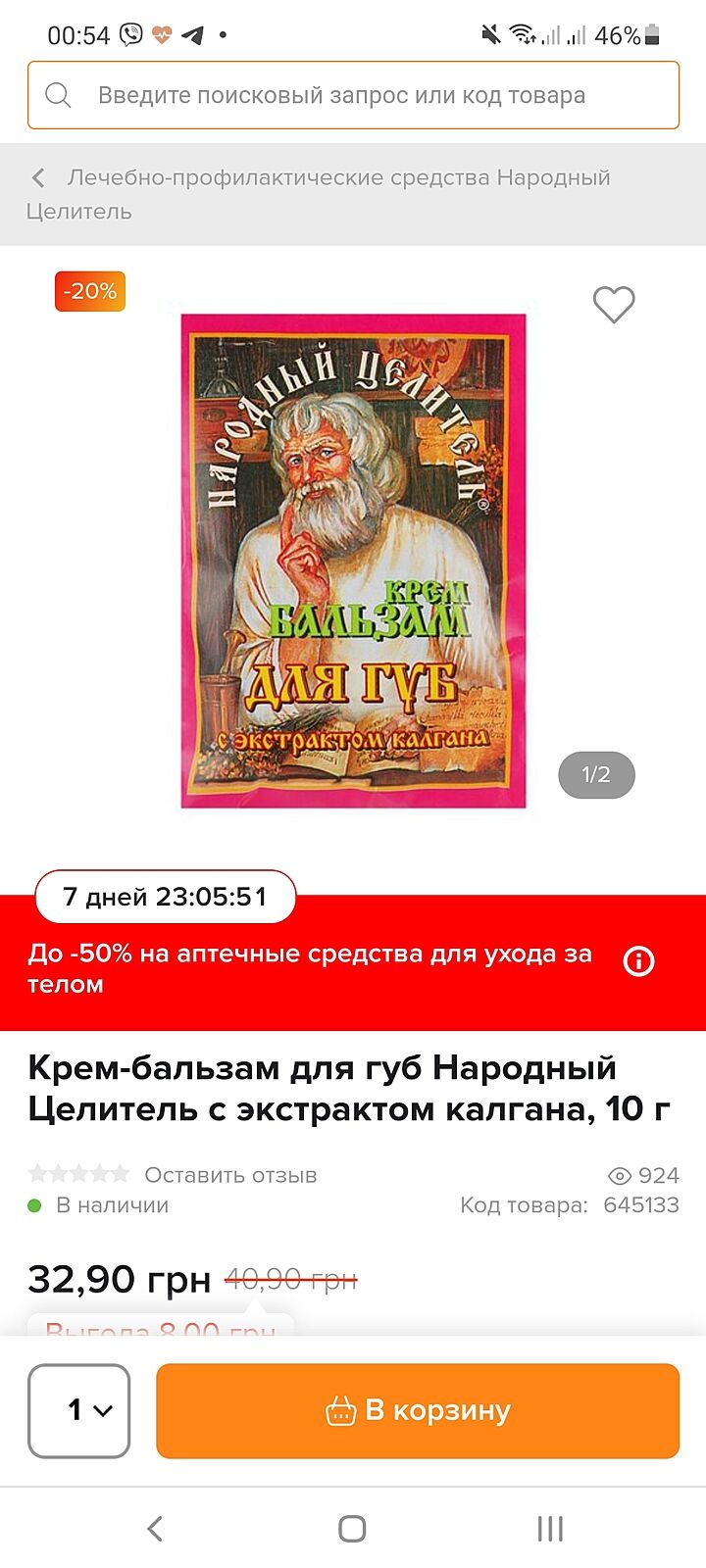This screenshot has width=706, height=1568.
Task: Go back to Лечебно-профилактические средства category
Action: coord(39,178)
